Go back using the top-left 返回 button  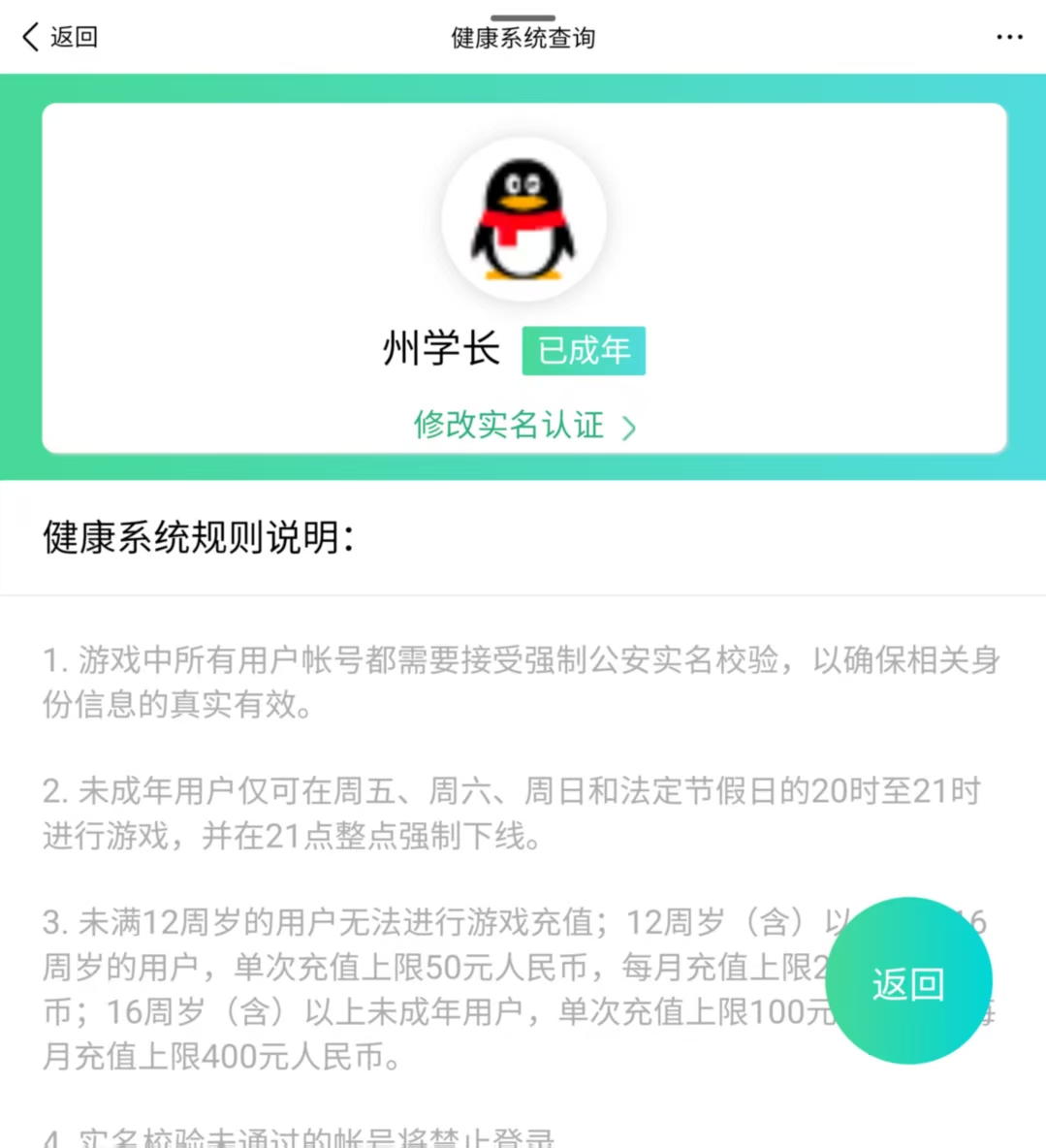59,37
